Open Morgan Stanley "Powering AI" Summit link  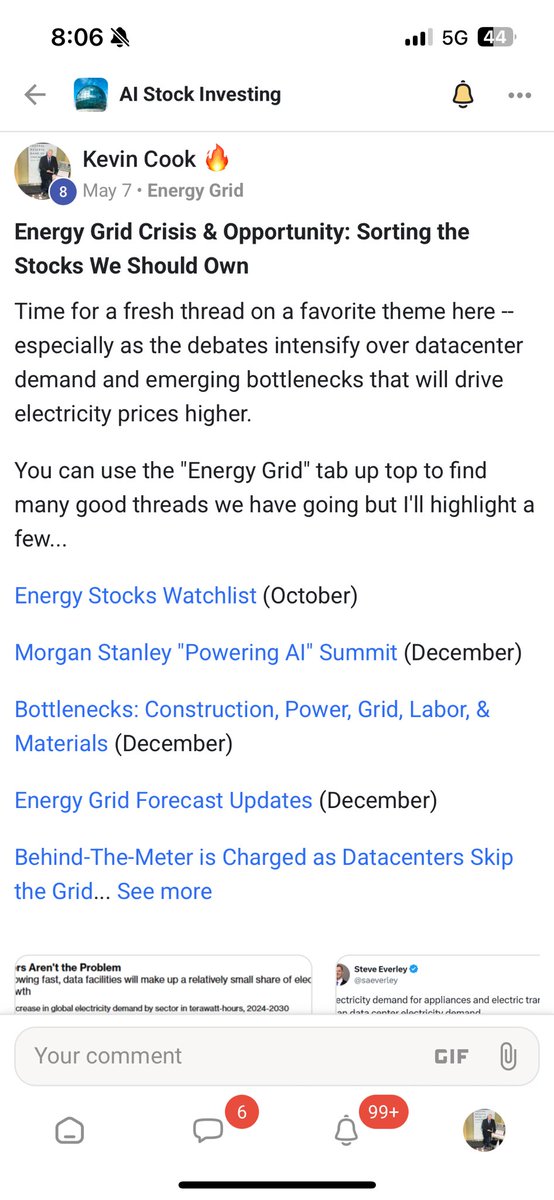[x=206, y=653]
